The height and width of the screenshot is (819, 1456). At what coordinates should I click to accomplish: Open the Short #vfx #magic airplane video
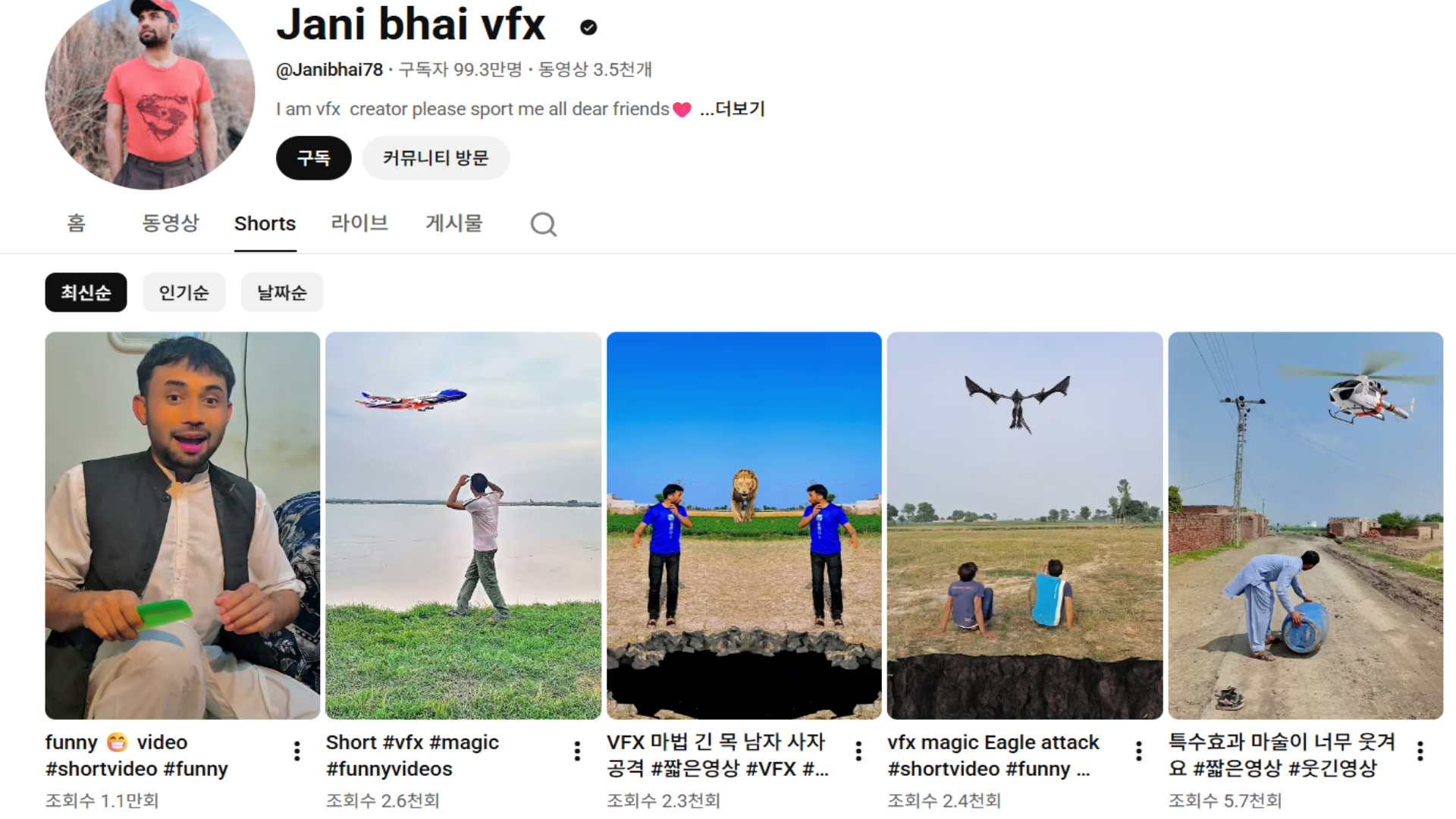[x=463, y=525]
